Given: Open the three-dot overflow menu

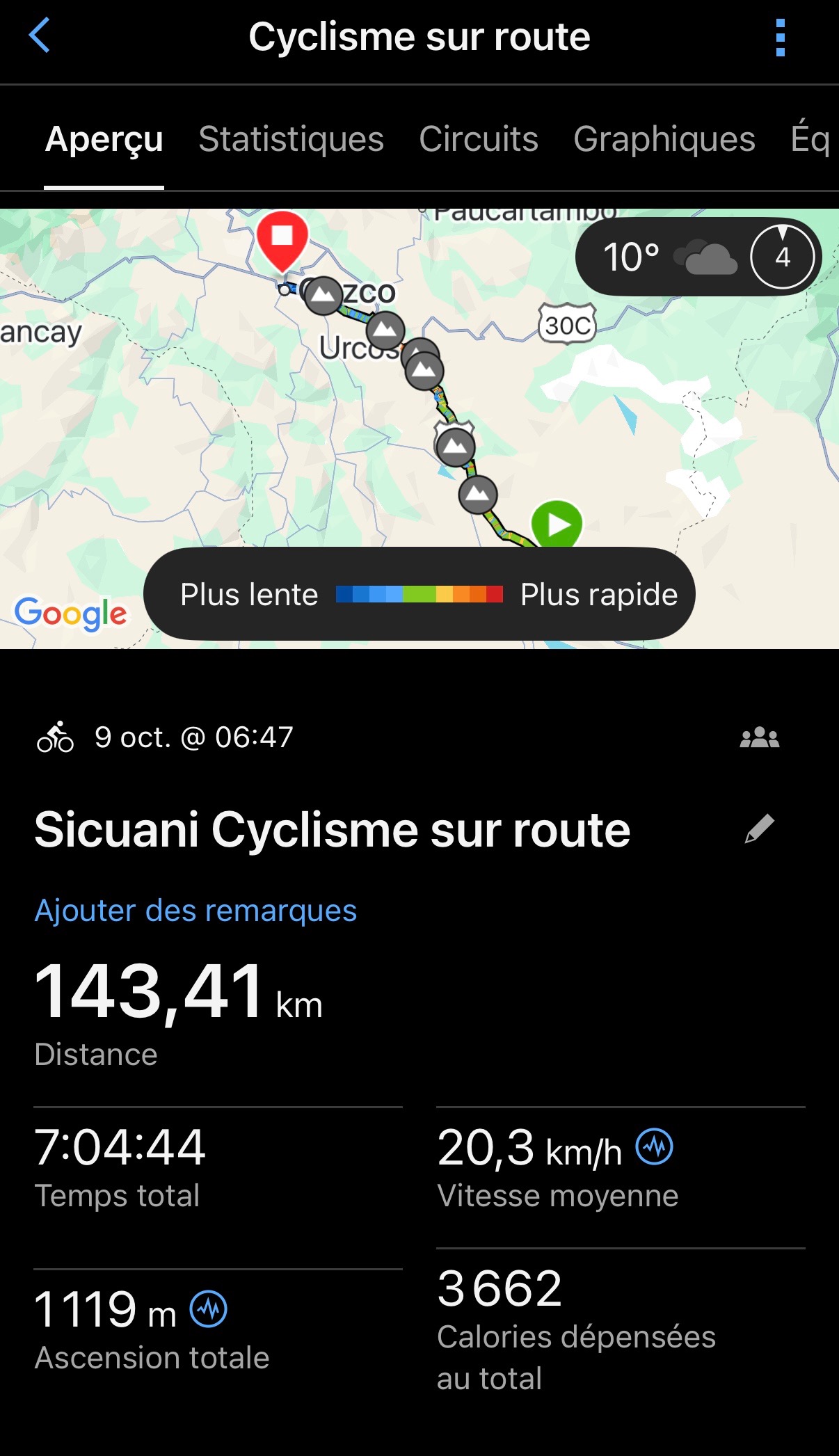Looking at the screenshot, I should coord(780,38).
